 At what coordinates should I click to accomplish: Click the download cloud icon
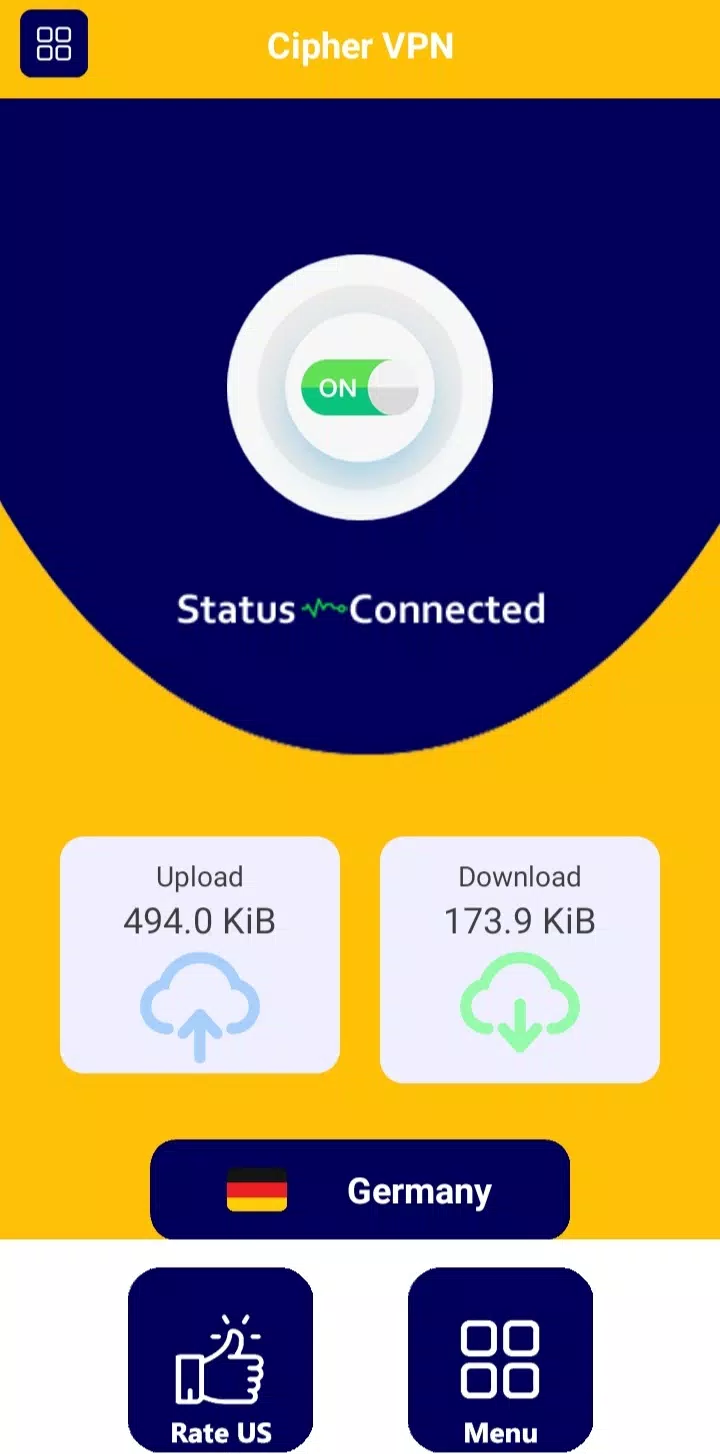tap(519, 1000)
